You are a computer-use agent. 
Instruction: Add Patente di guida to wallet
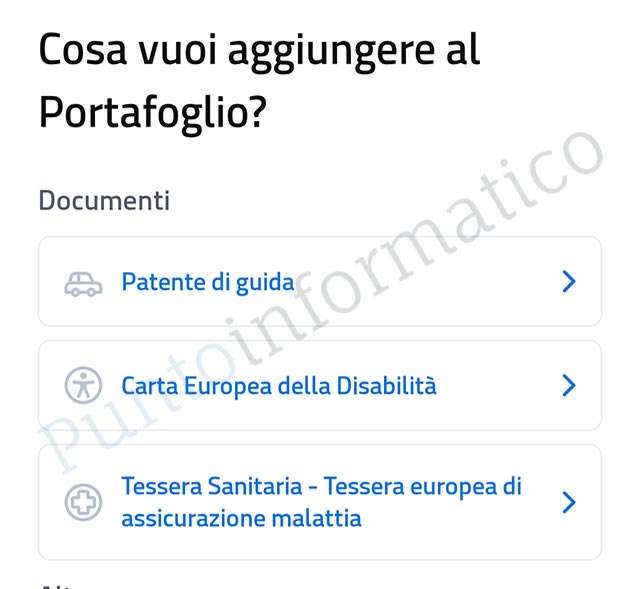[x=320, y=282]
